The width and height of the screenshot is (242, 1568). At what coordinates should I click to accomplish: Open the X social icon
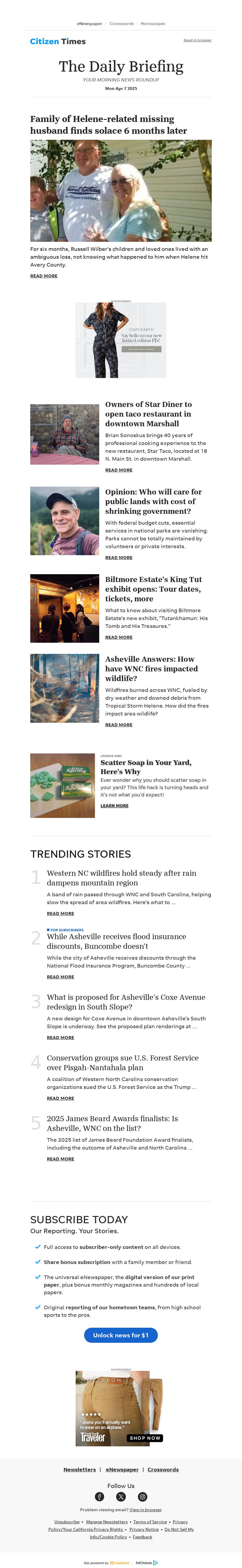pos(121,1497)
